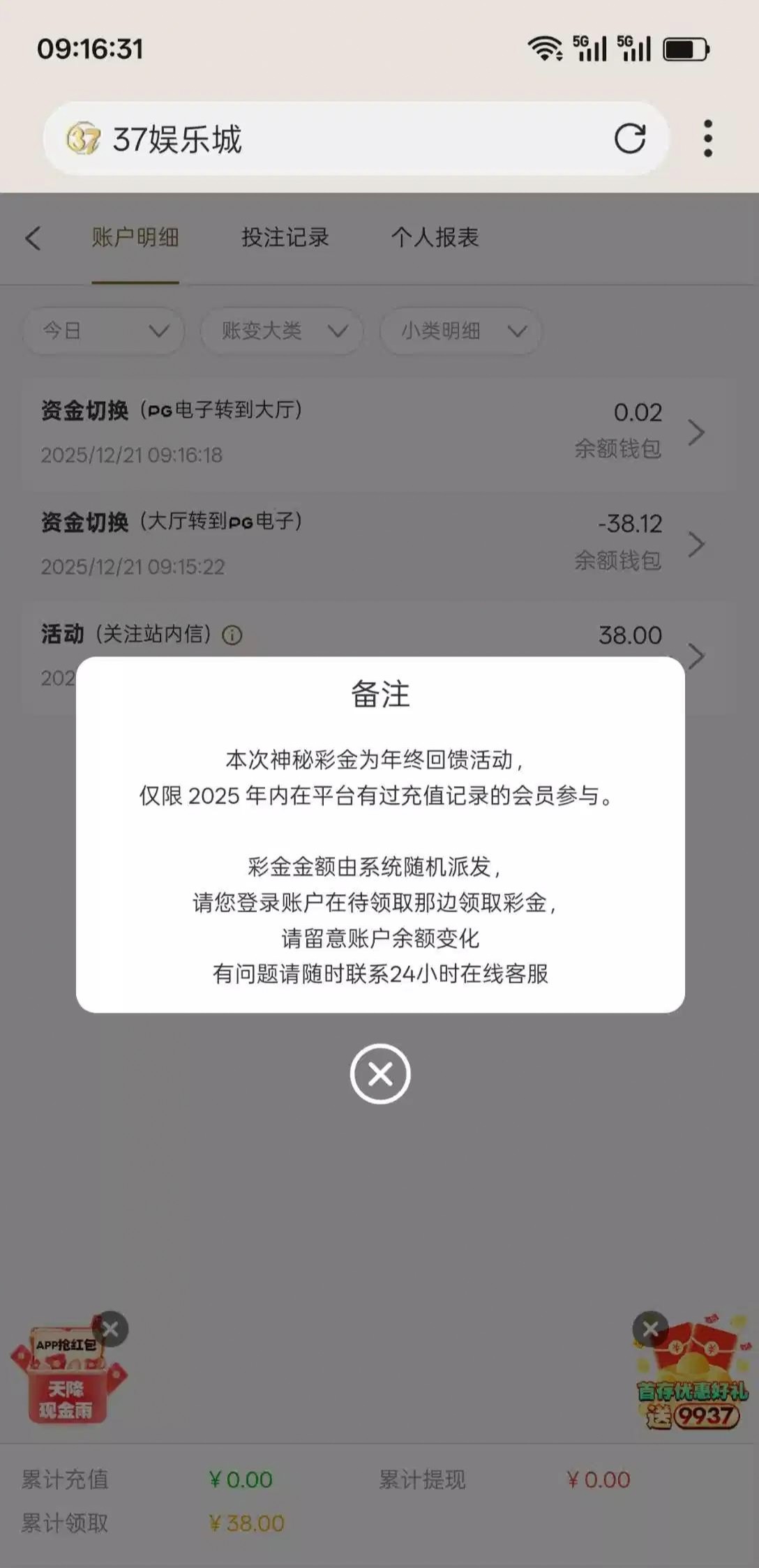Expand the 今日 date dropdown

pos(104,331)
